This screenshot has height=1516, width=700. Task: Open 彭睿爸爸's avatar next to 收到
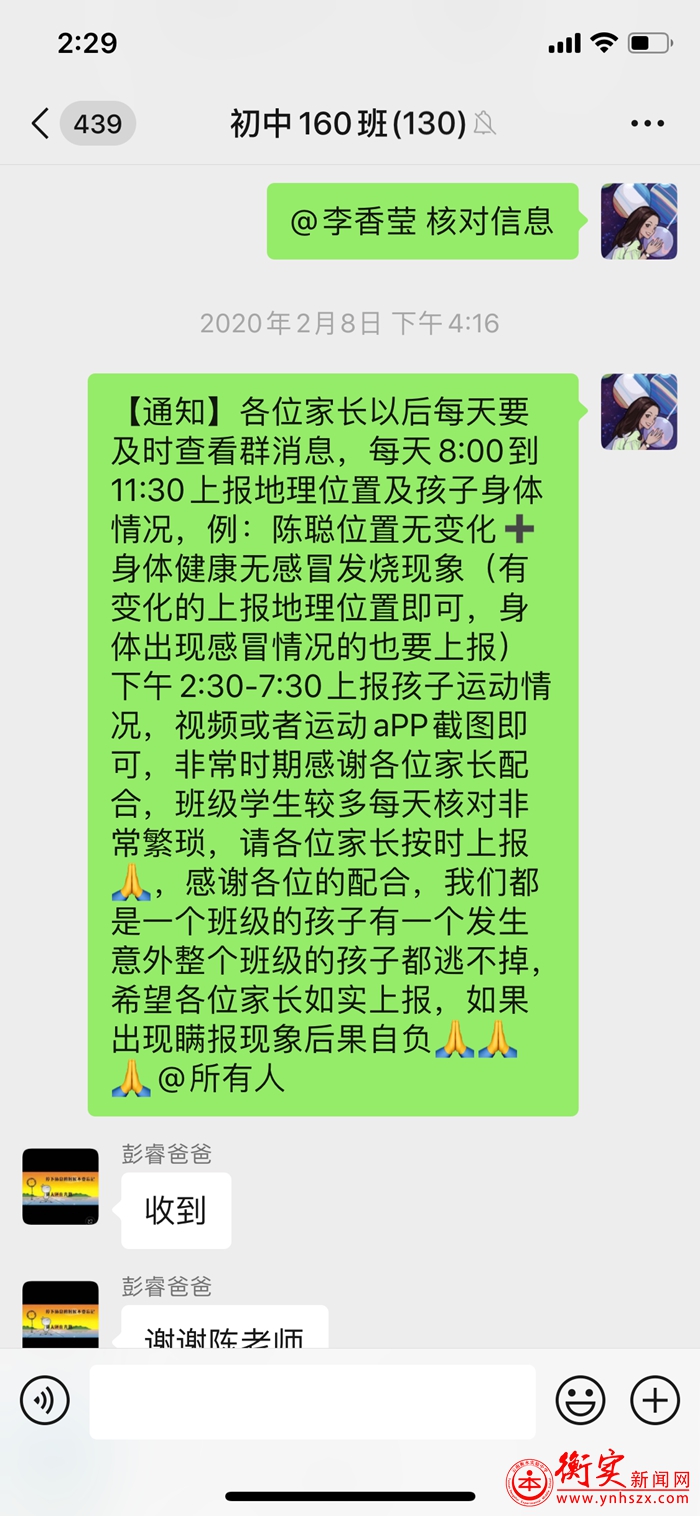pos(61,1187)
